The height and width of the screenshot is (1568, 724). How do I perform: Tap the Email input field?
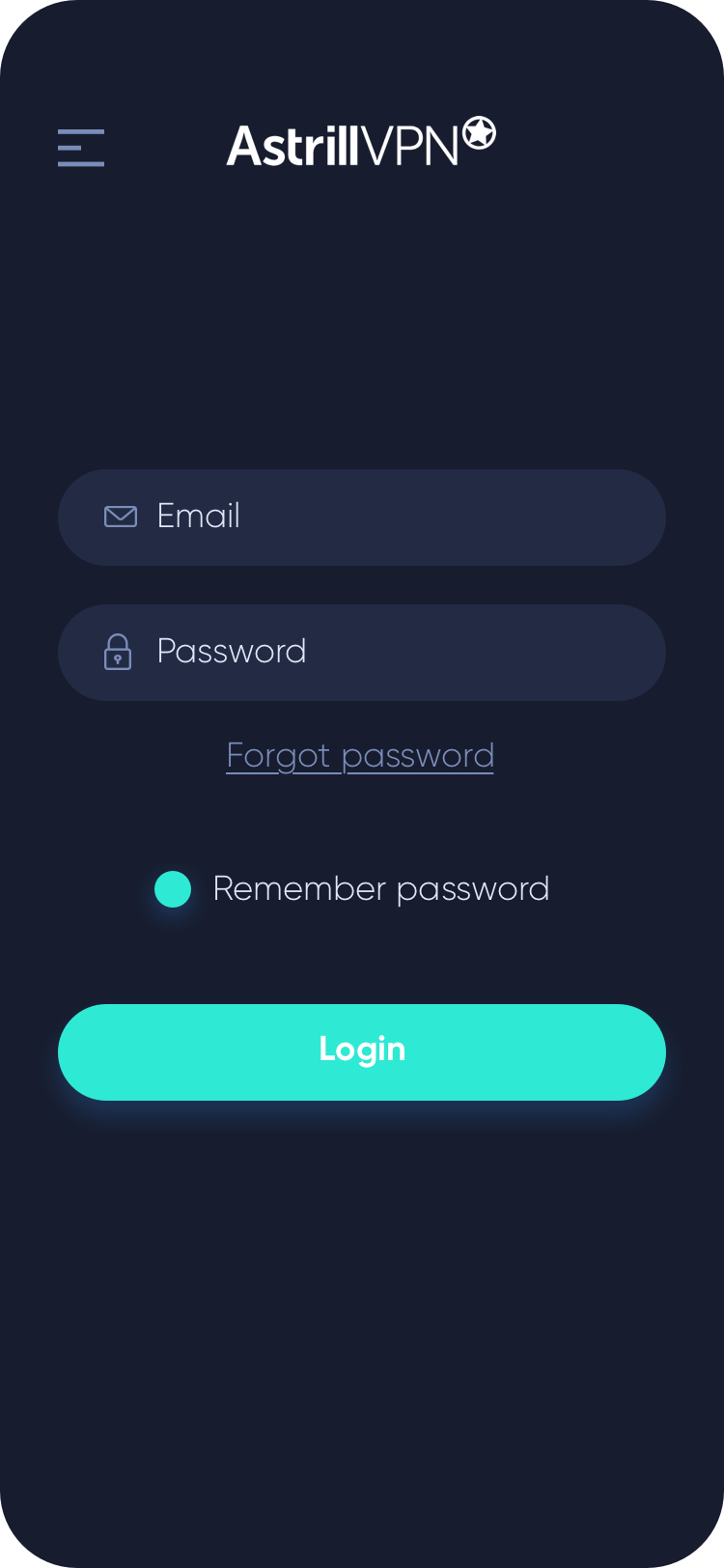[362, 518]
